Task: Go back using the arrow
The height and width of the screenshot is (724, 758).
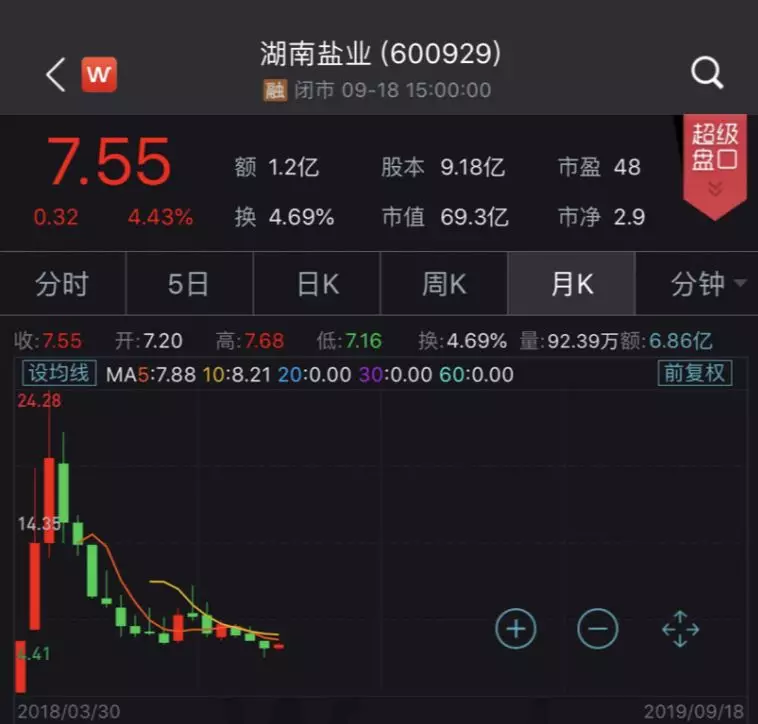Action: (55, 74)
